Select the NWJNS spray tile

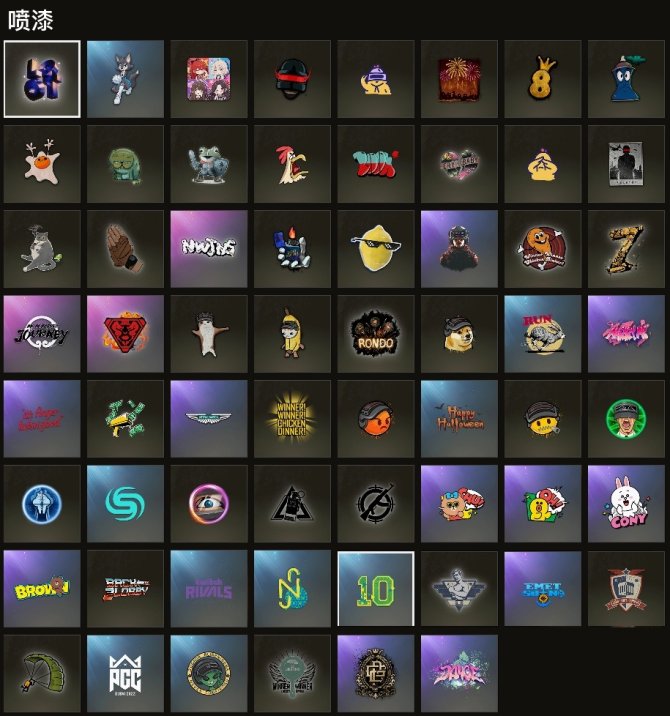tap(208, 248)
